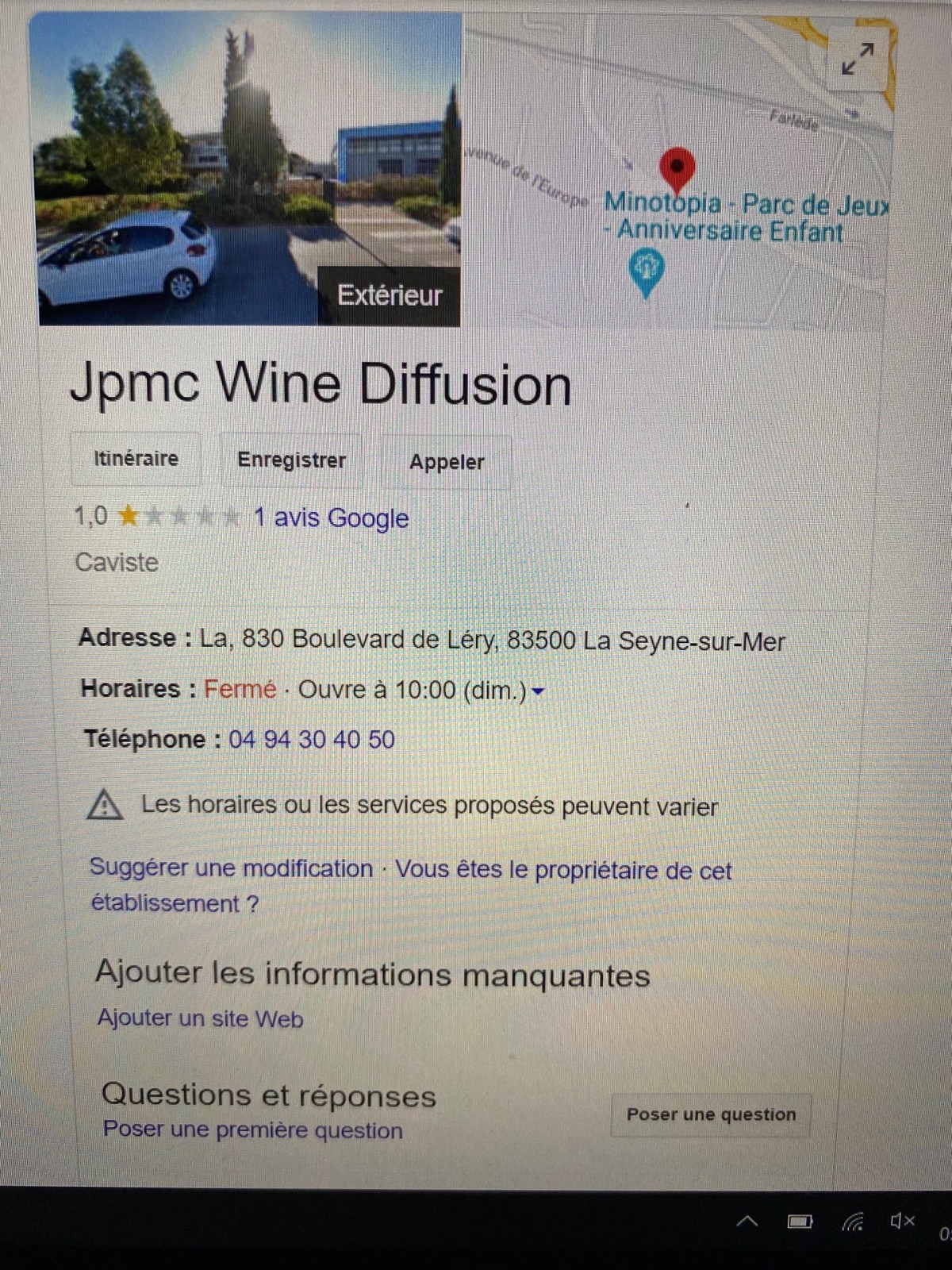Open the 1 avis Google review link
Screen dimensions: 952x1270
(x=331, y=518)
